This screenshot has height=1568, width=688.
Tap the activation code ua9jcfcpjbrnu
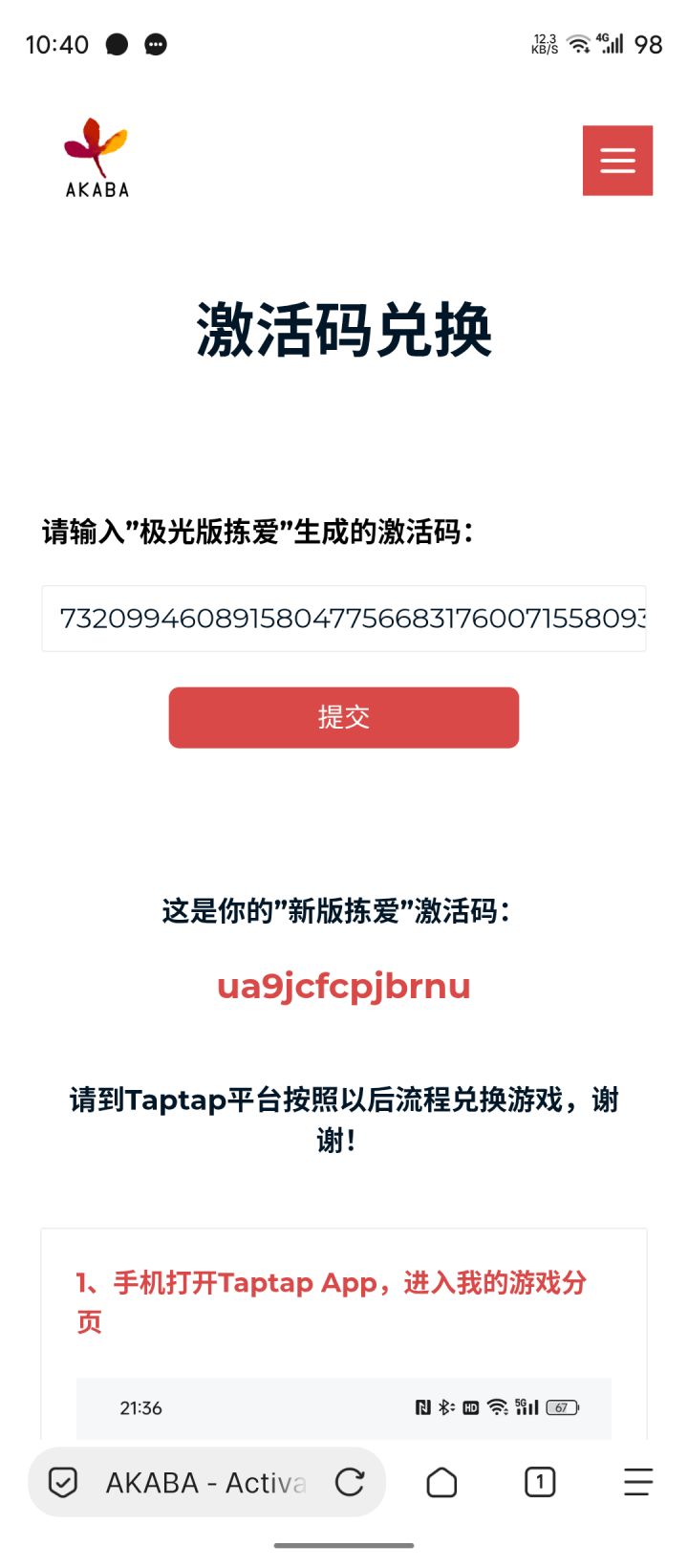point(344,986)
